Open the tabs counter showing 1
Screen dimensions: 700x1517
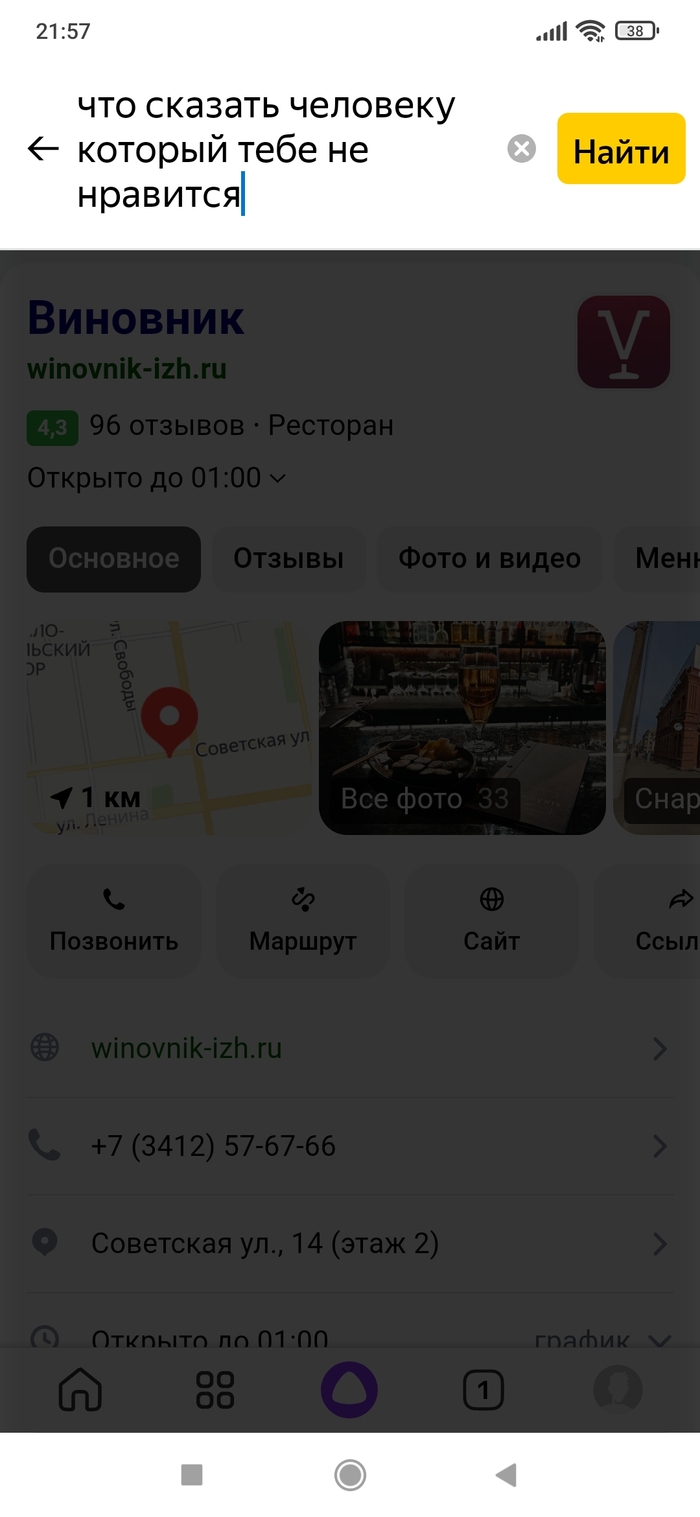coord(484,1389)
